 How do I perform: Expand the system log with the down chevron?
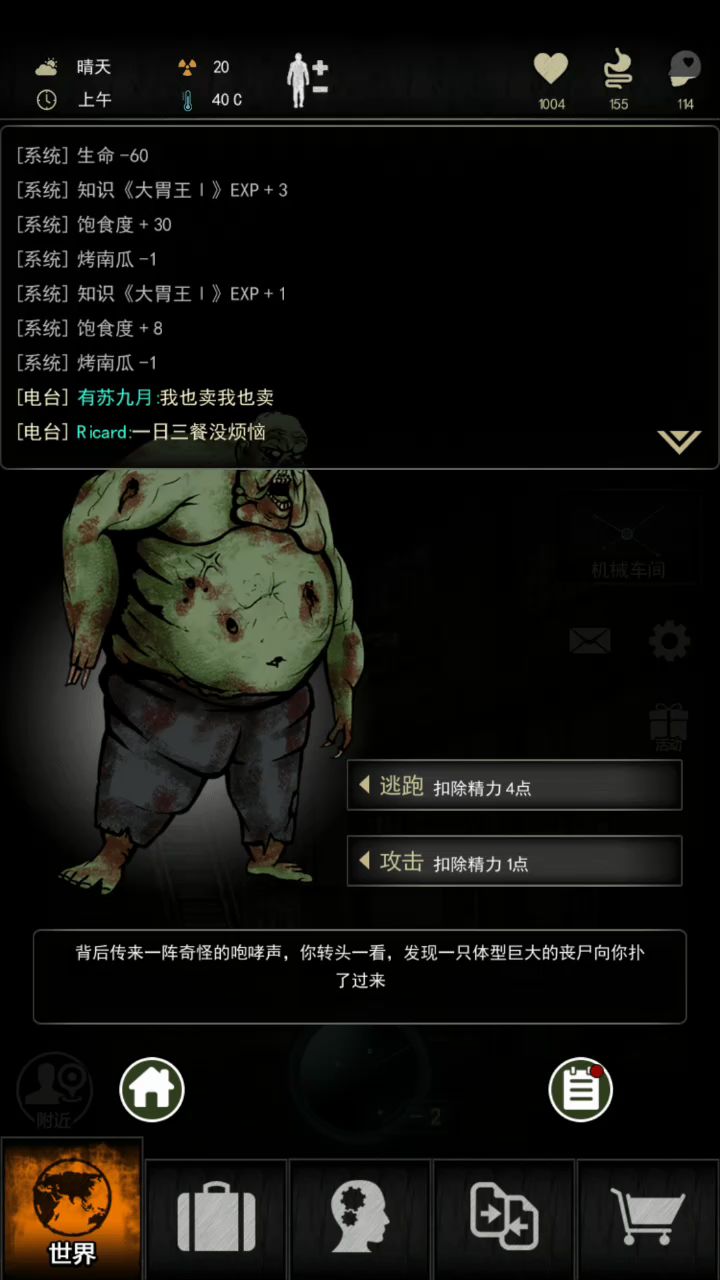click(679, 441)
